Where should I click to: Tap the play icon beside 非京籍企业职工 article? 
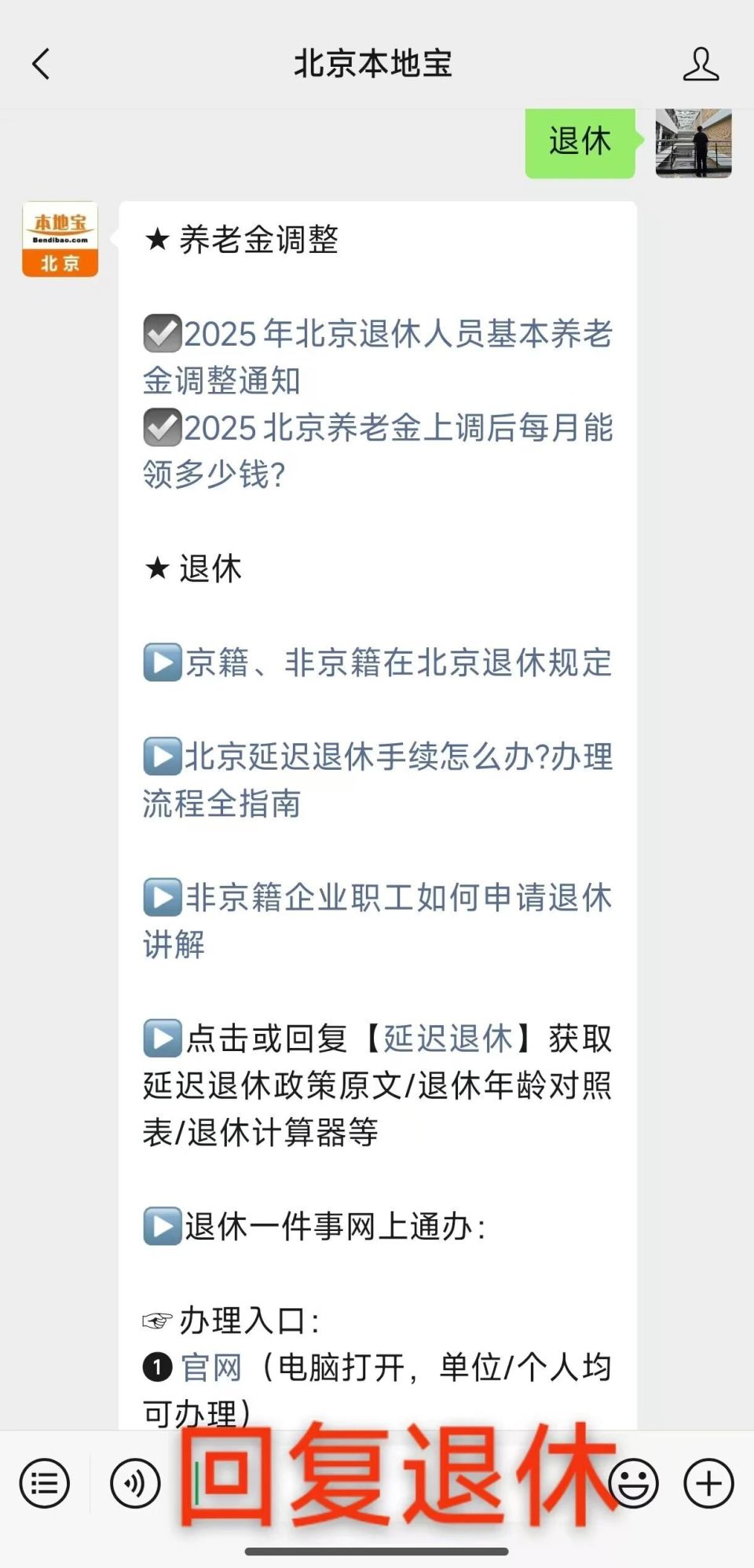click(161, 898)
